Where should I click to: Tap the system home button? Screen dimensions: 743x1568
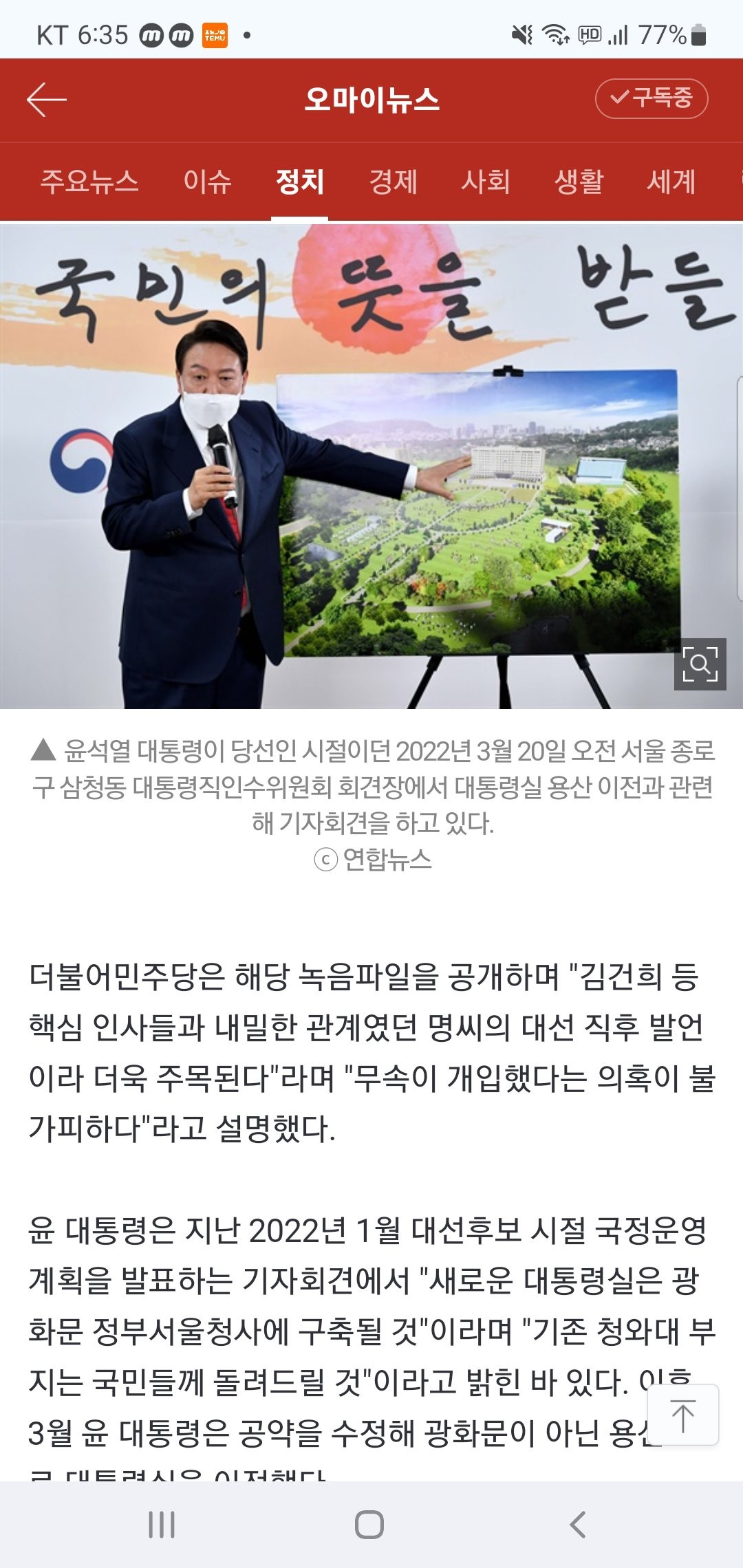pyautogui.click(x=369, y=1525)
